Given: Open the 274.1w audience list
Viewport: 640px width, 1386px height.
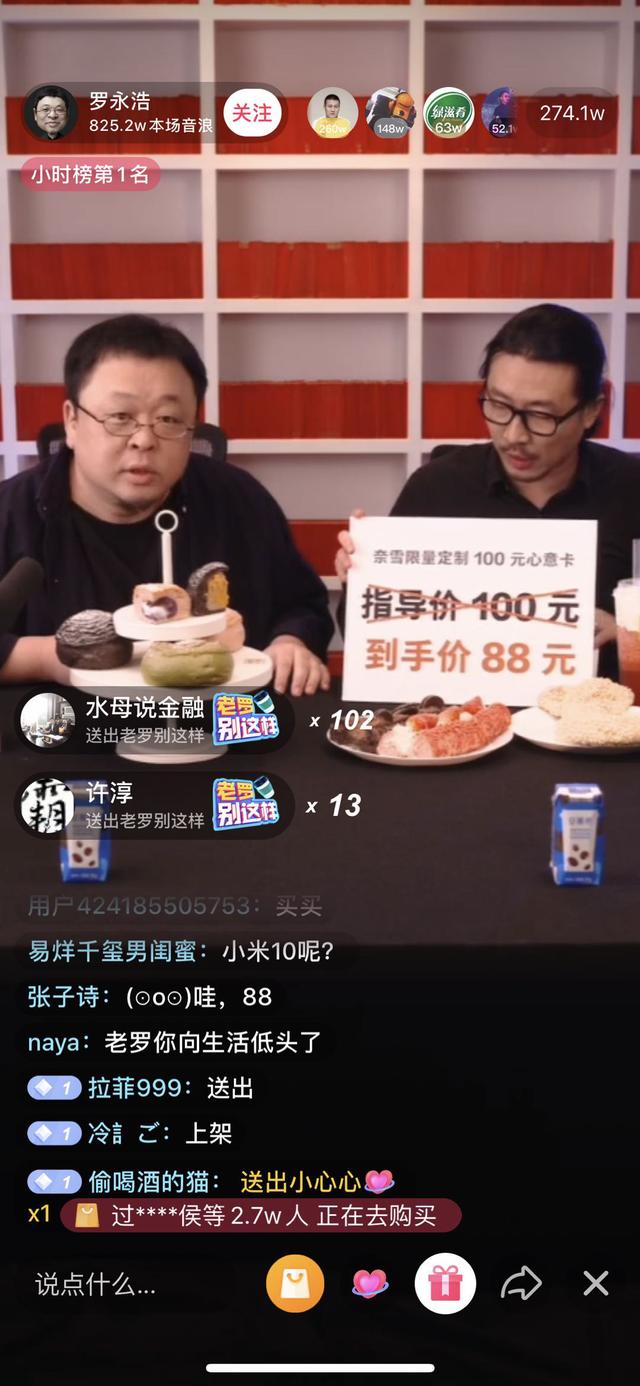Looking at the screenshot, I should click(572, 113).
